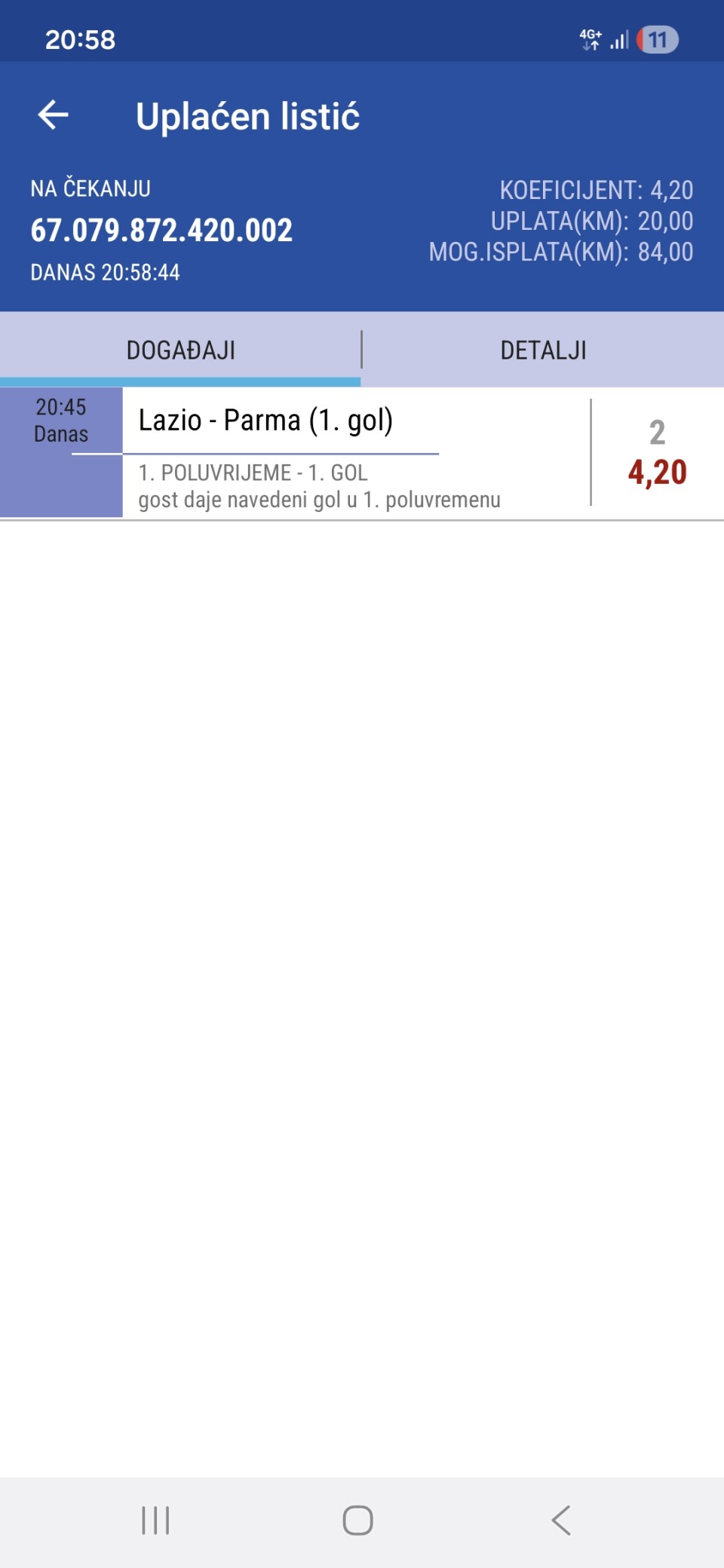Switch to the DETALJI tab
Screen dimensions: 724x1568
pos(543,350)
